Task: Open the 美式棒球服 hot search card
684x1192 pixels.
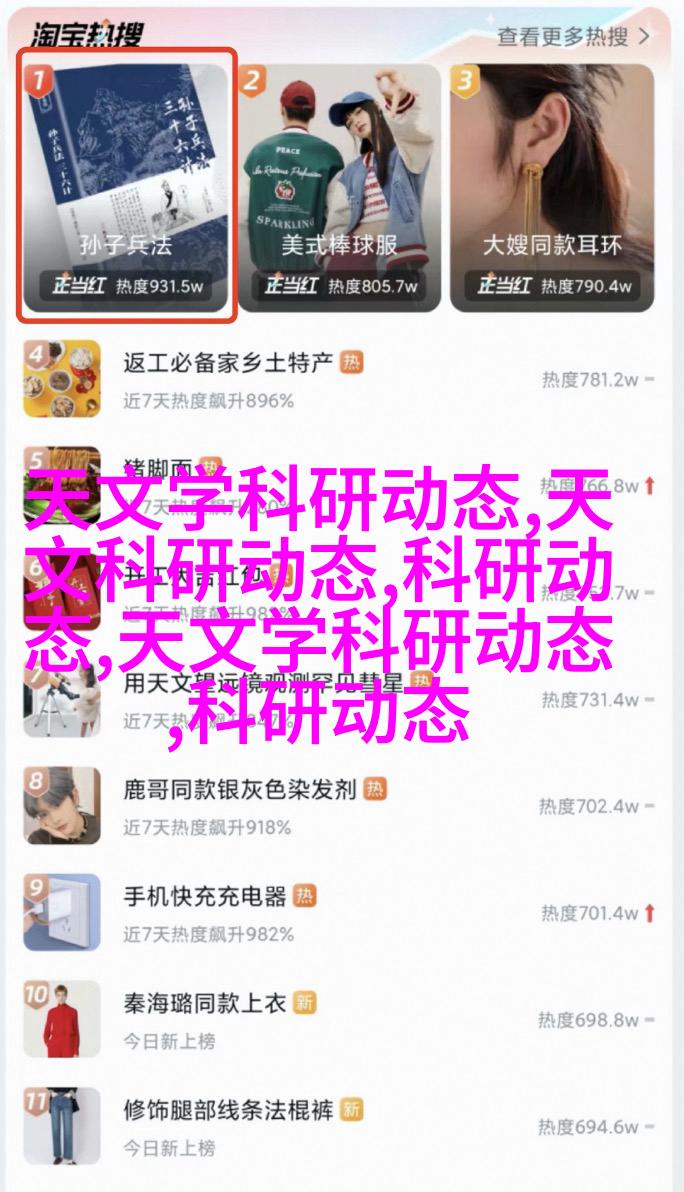Action: coord(339,185)
